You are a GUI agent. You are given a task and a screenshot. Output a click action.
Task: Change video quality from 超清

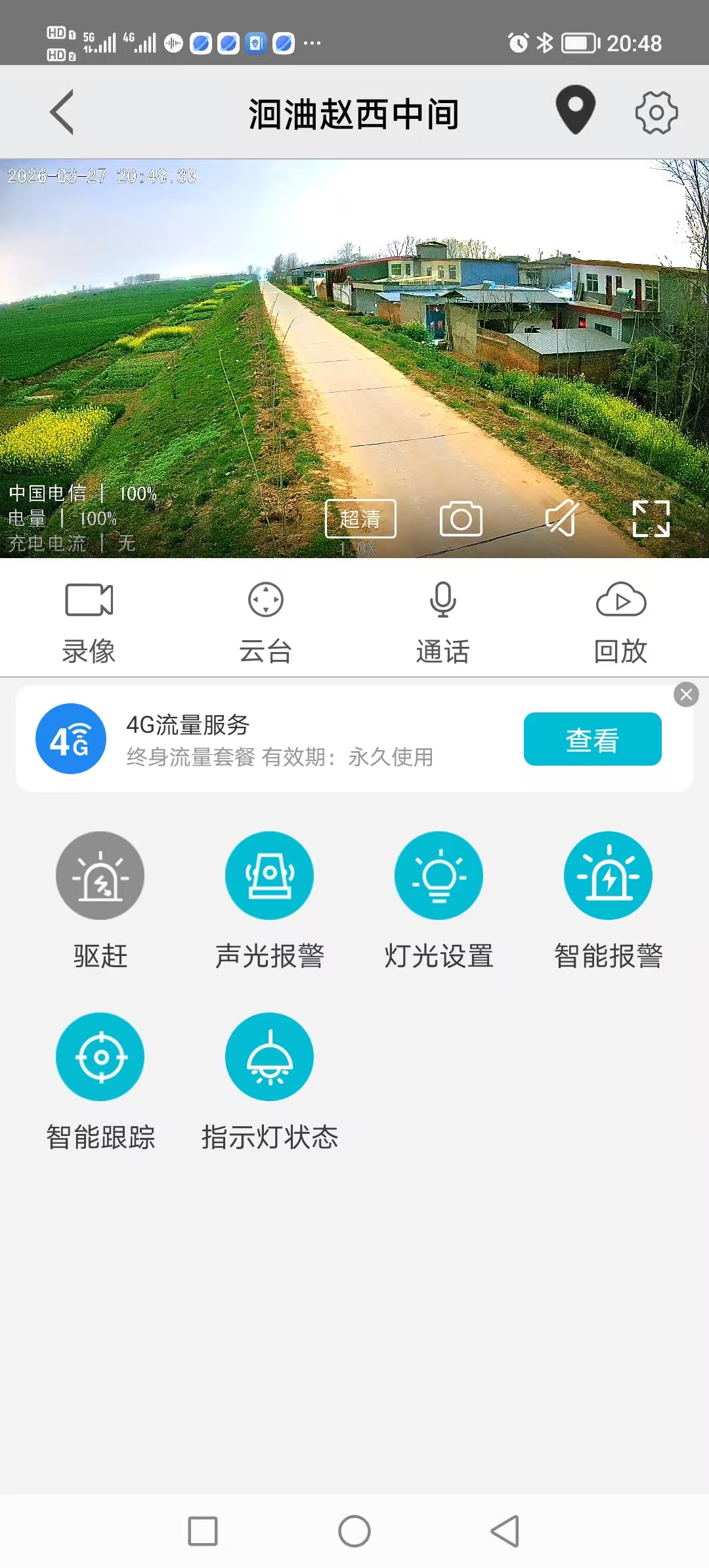tap(360, 519)
